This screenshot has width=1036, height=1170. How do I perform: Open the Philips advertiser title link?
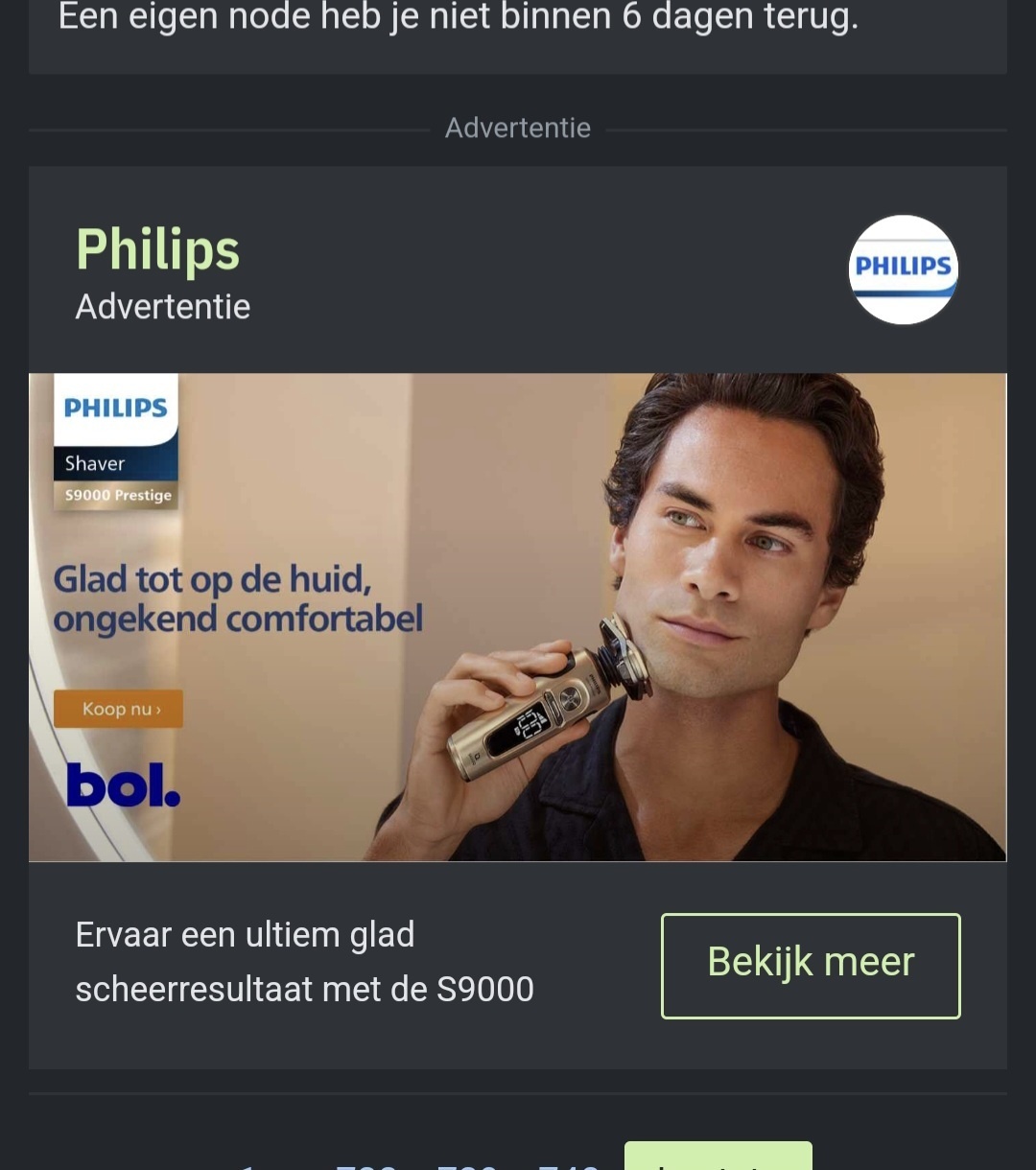tap(157, 250)
